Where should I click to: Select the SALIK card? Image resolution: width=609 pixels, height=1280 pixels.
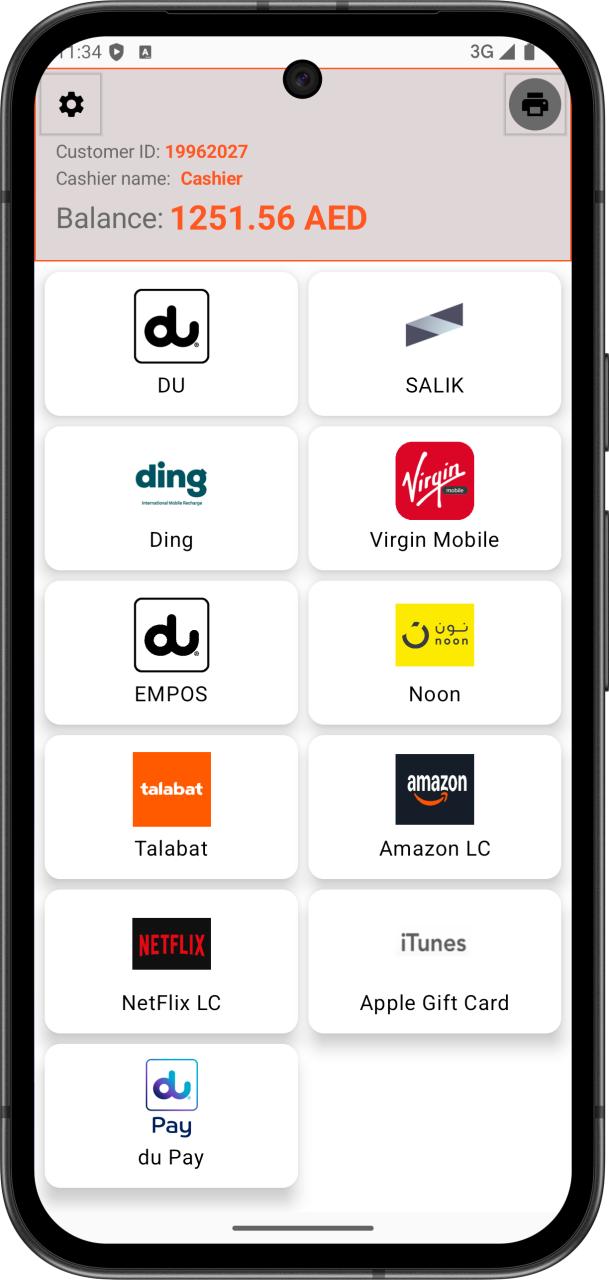(434, 343)
